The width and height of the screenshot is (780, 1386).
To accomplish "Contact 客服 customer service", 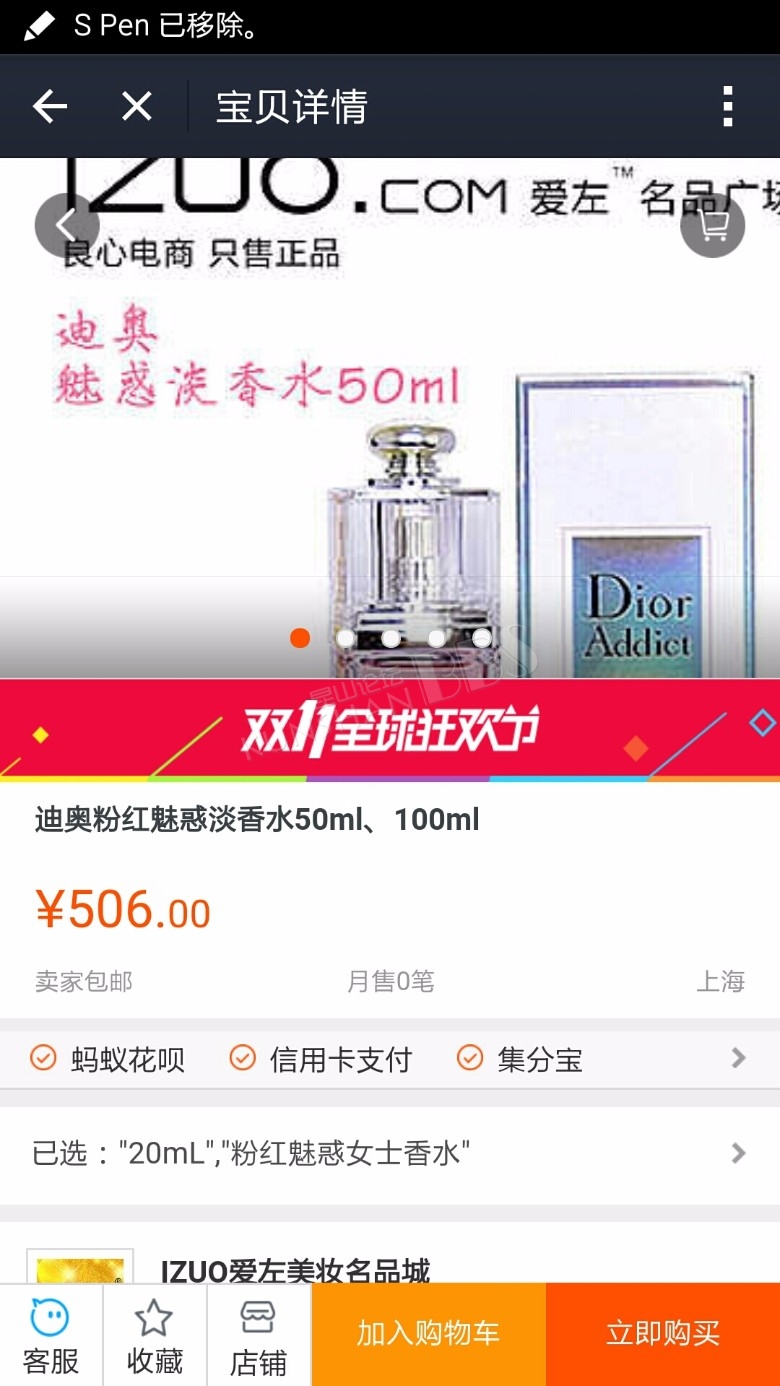I will tap(51, 1335).
